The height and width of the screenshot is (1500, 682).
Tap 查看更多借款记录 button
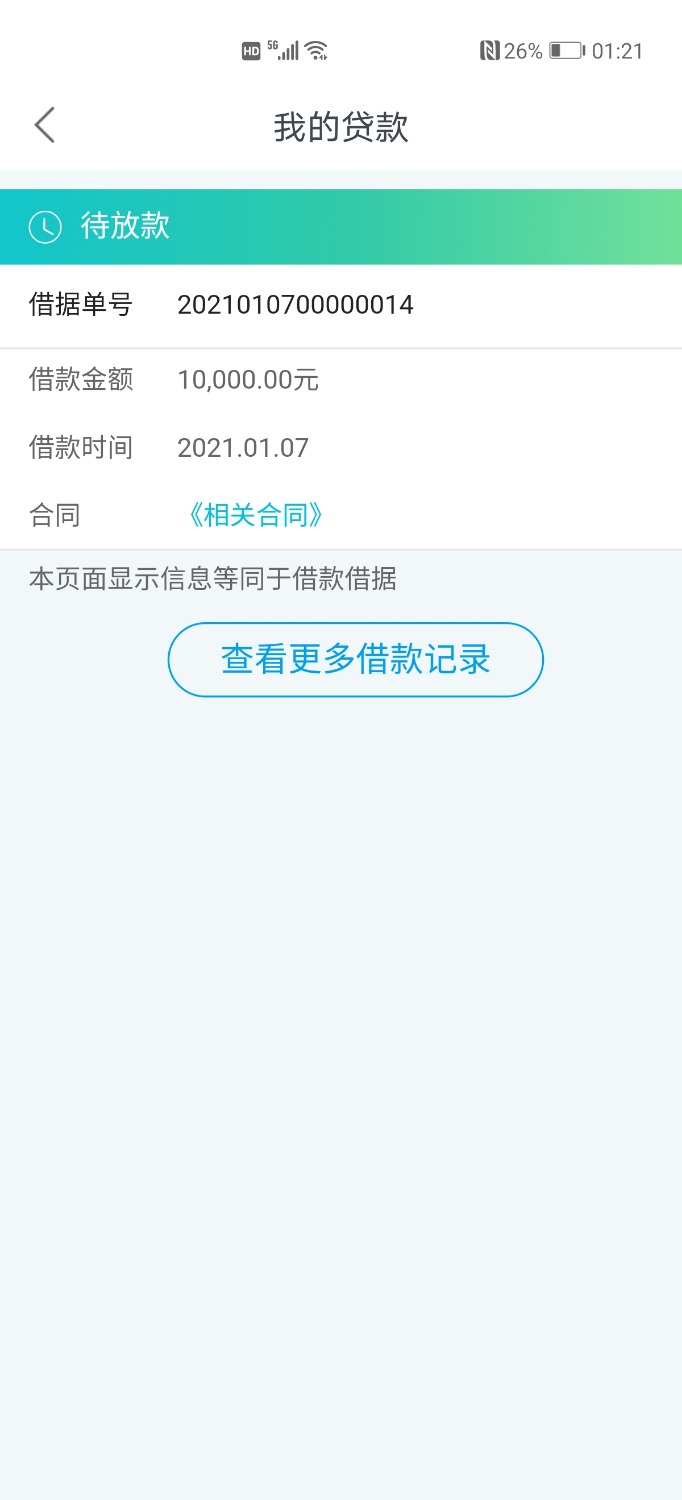(355, 660)
